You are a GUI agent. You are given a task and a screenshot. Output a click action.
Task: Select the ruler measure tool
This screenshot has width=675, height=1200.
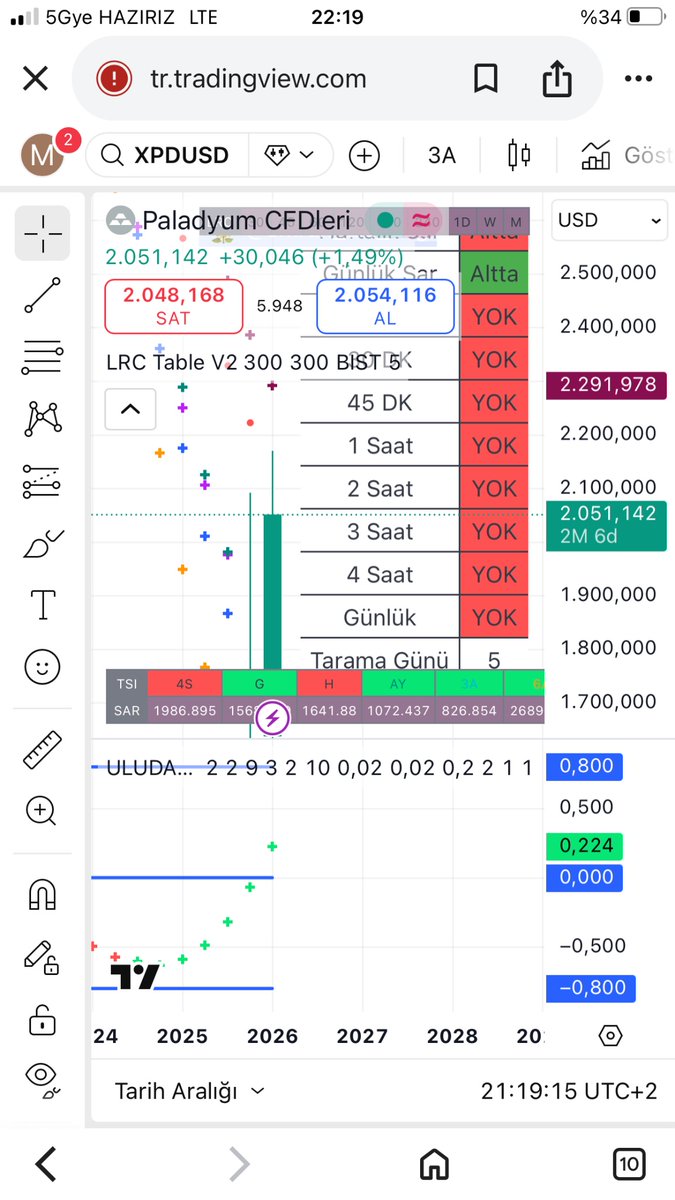click(x=42, y=750)
